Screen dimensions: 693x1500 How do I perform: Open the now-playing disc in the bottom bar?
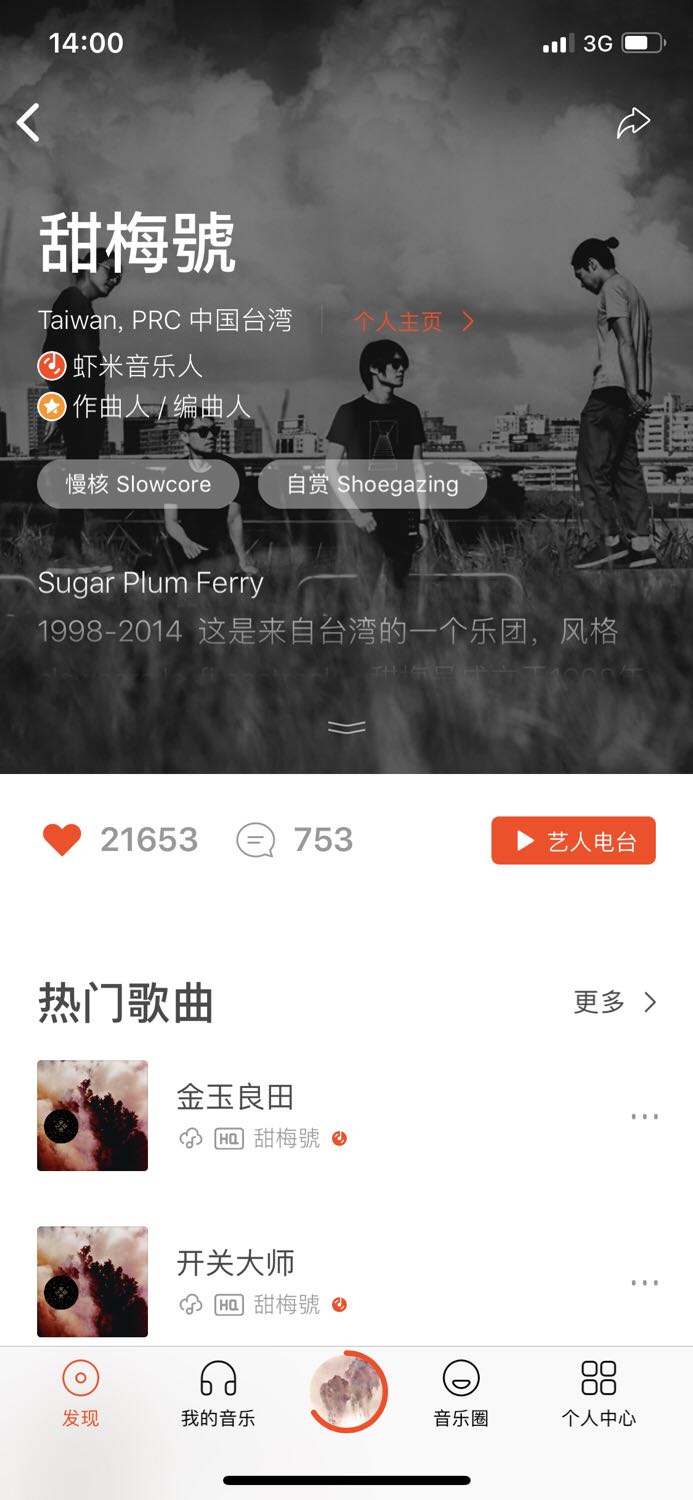[347, 1392]
